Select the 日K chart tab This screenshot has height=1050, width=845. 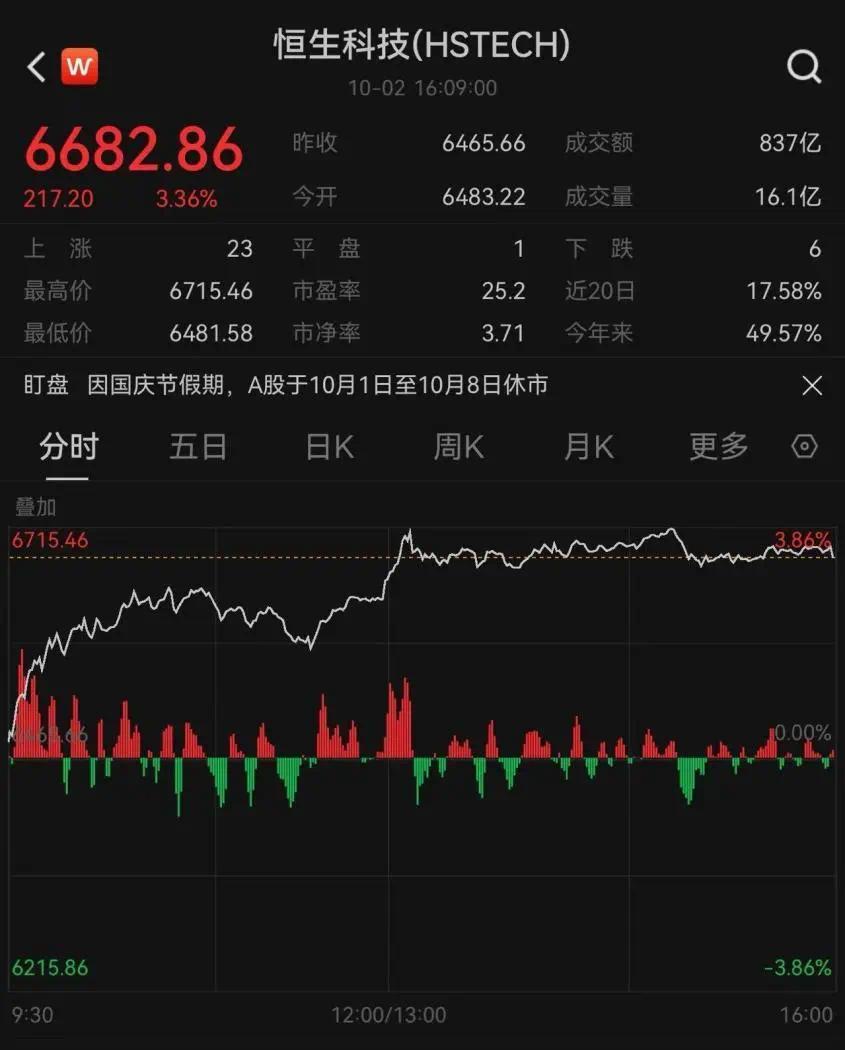[x=329, y=447]
